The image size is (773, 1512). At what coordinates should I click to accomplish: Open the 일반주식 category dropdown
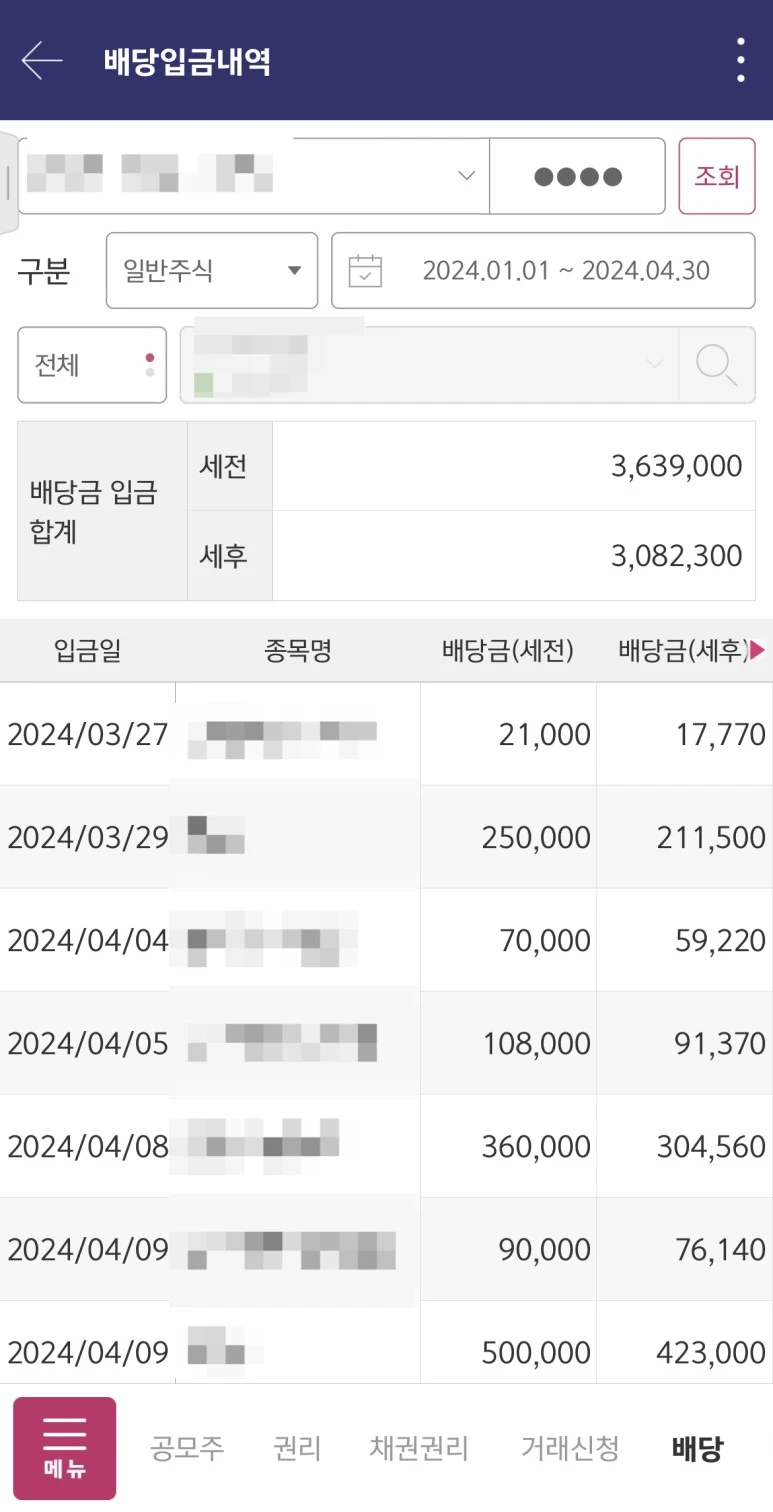[x=212, y=270]
